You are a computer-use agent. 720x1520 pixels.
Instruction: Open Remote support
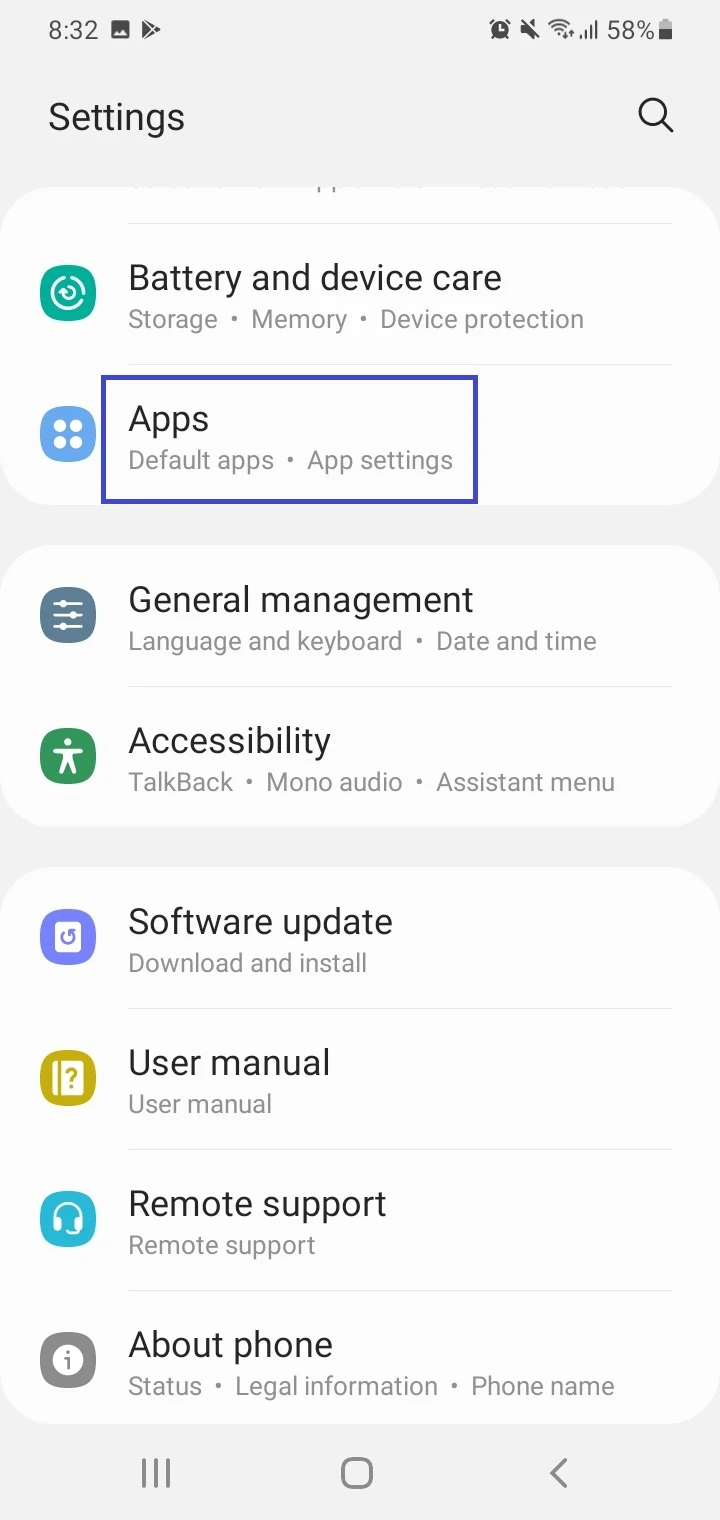pos(360,1221)
